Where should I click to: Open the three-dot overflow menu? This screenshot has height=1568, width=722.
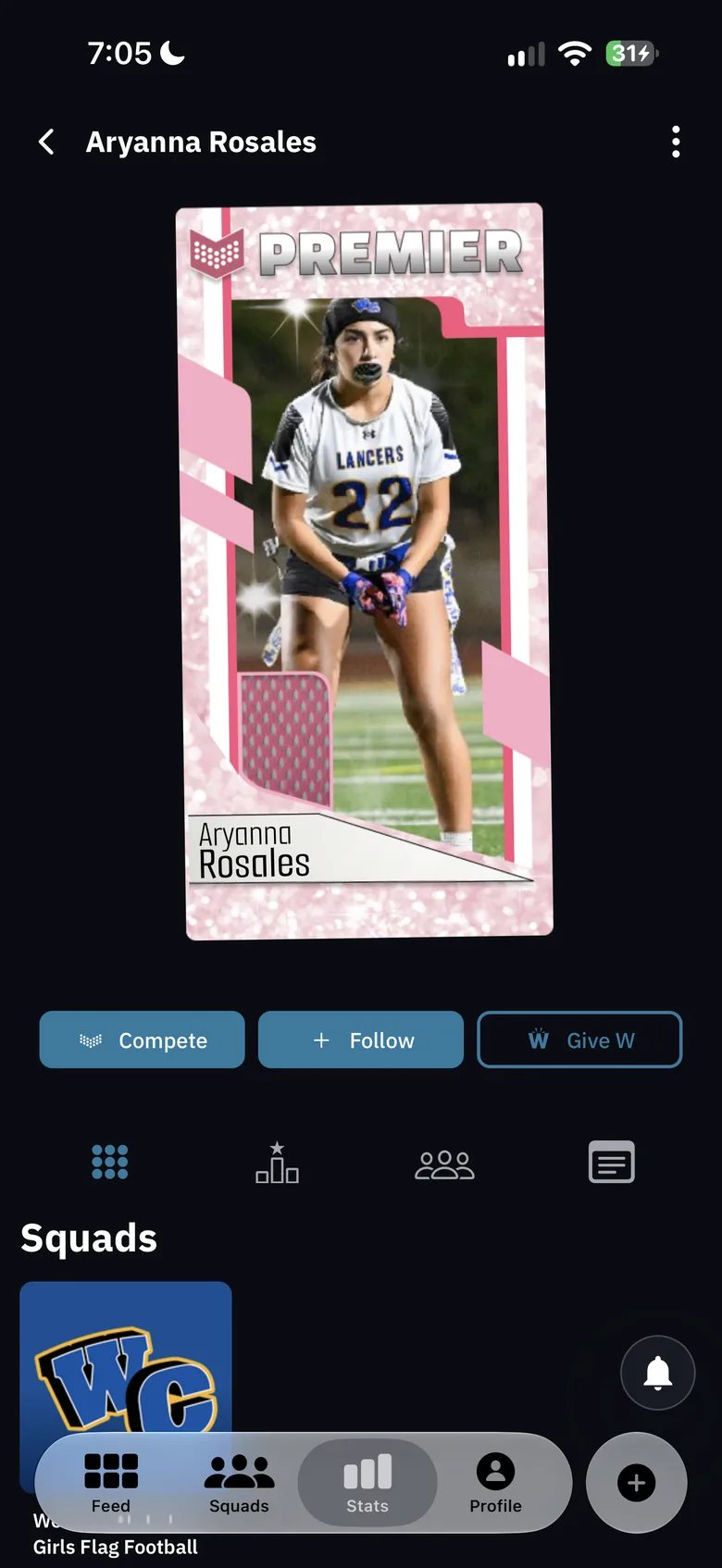coord(676,142)
